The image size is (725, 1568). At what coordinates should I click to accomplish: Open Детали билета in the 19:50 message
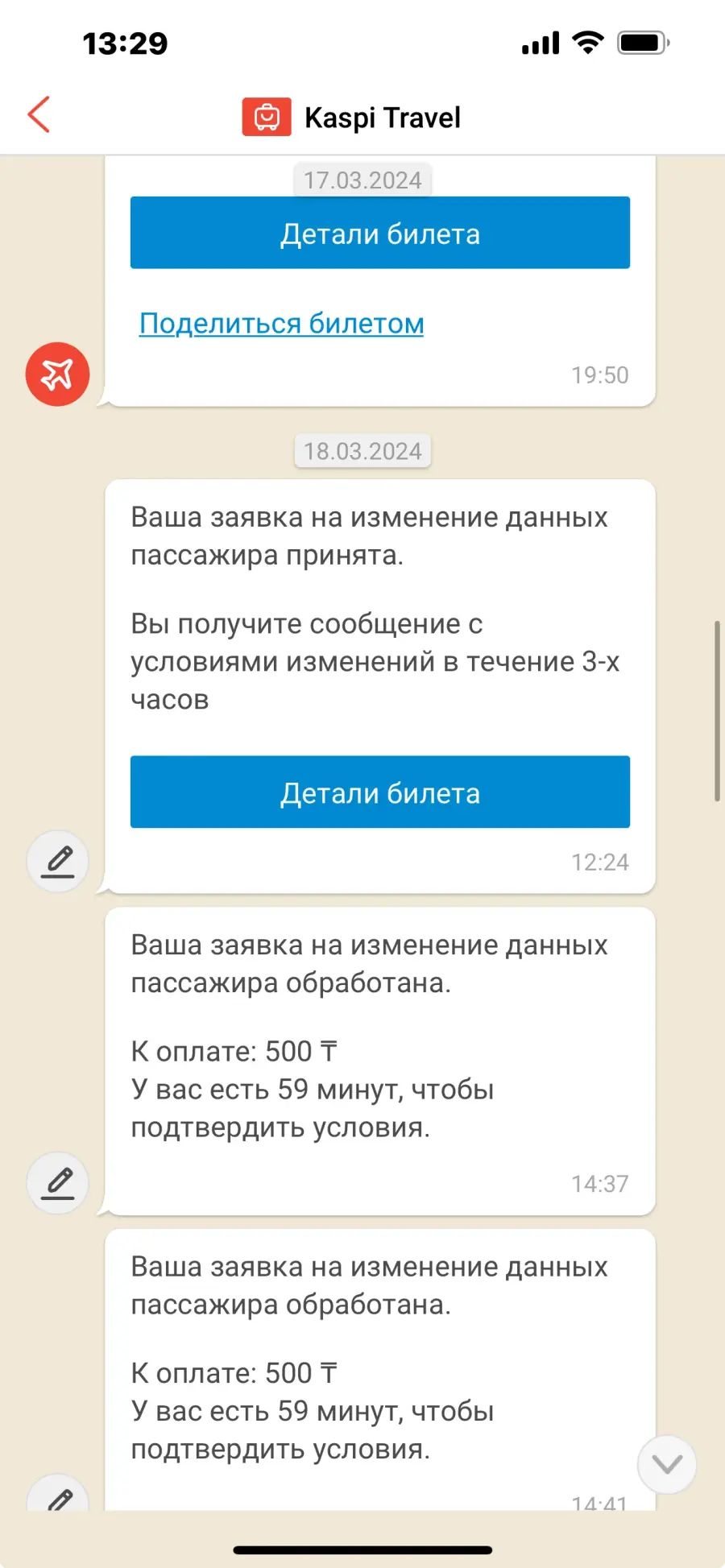380,233
